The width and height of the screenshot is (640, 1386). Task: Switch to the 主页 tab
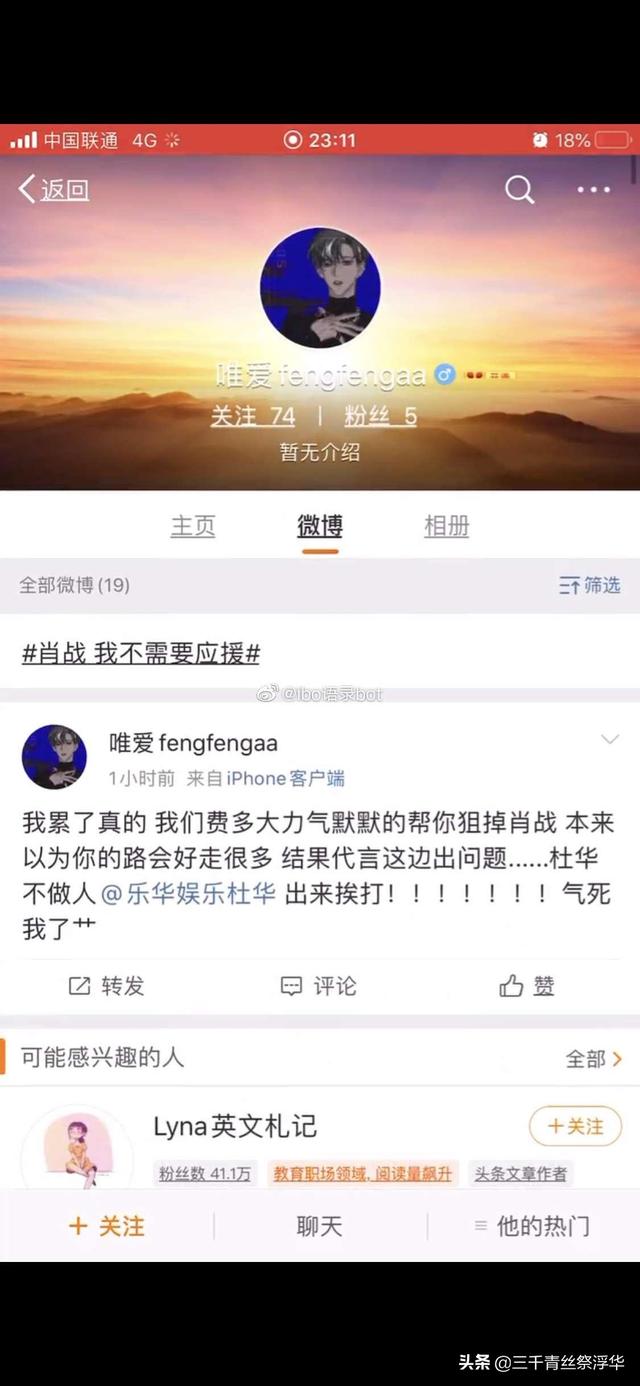pos(193,526)
